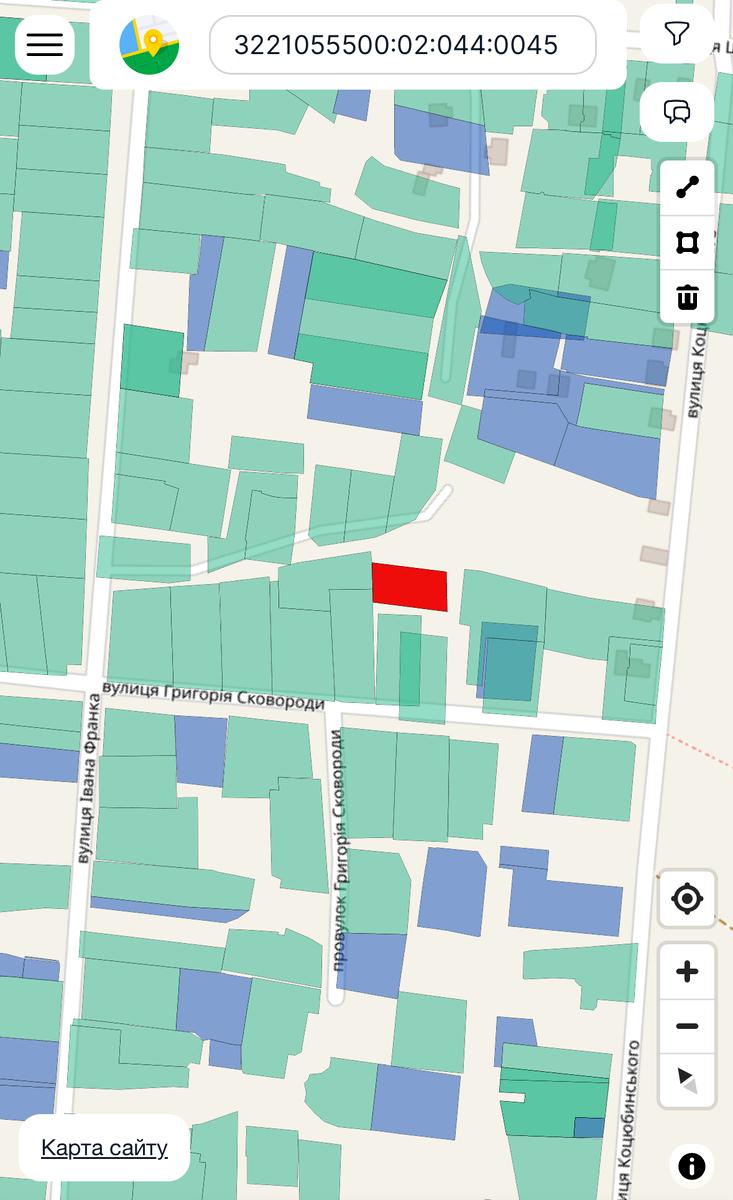
Task: Center map on my location
Action: tap(687, 898)
